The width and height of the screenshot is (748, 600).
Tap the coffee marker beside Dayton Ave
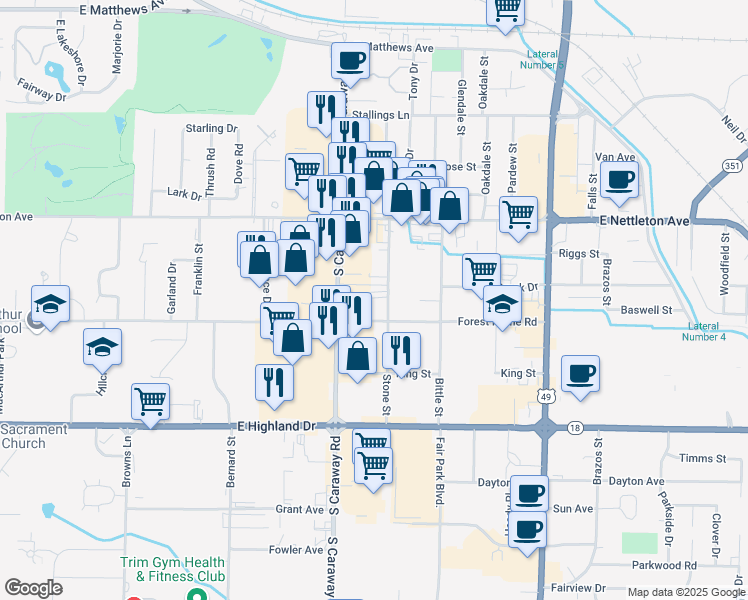click(529, 493)
